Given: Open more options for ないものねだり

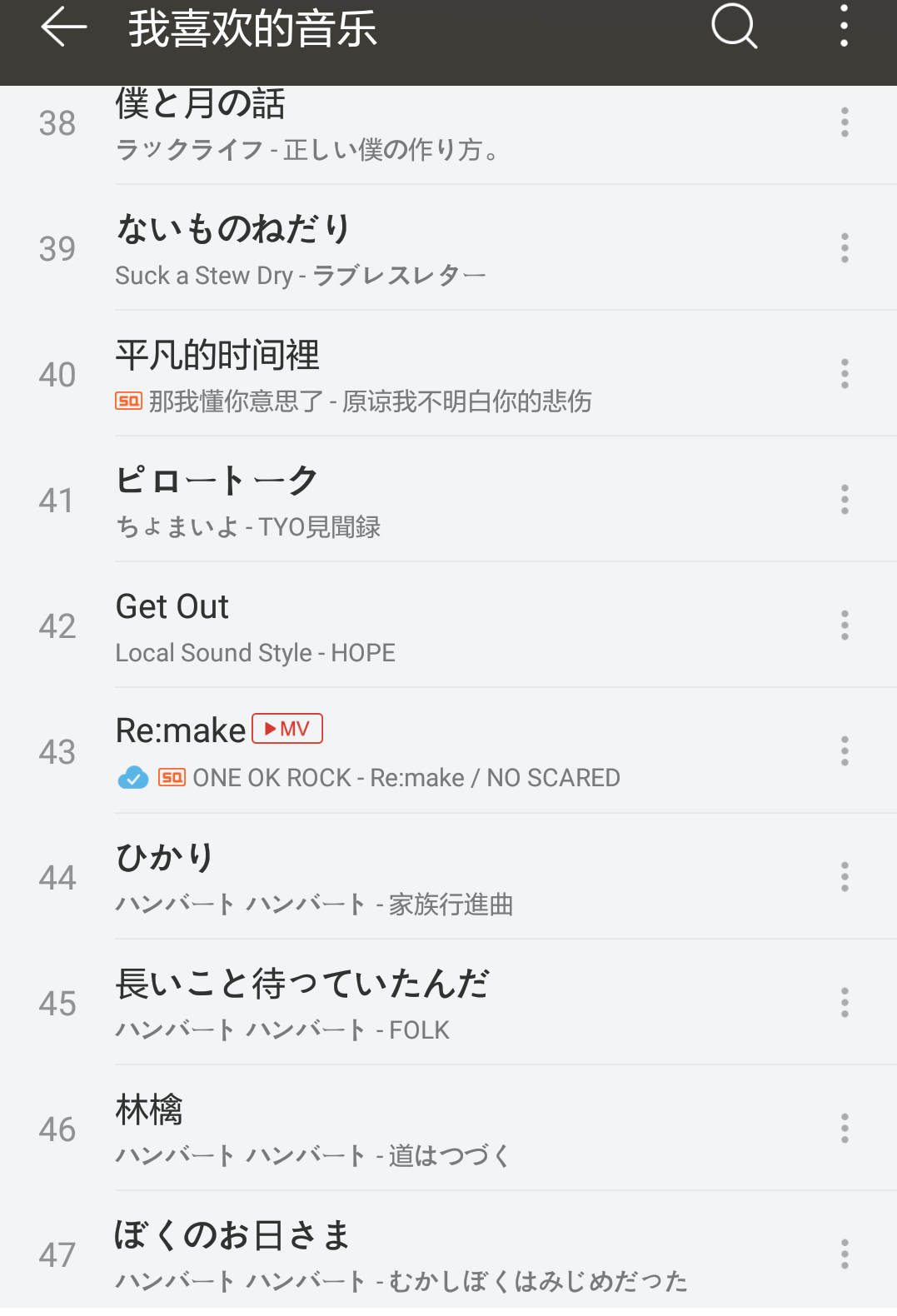Looking at the screenshot, I should pos(845,248).
